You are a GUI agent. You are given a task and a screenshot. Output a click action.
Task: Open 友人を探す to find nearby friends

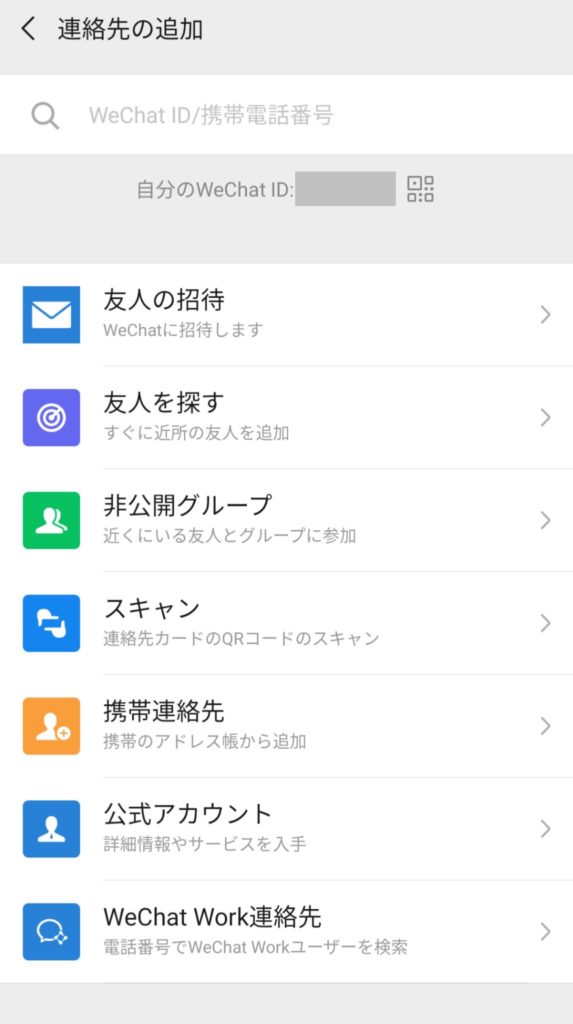click(x=286, y=417)
